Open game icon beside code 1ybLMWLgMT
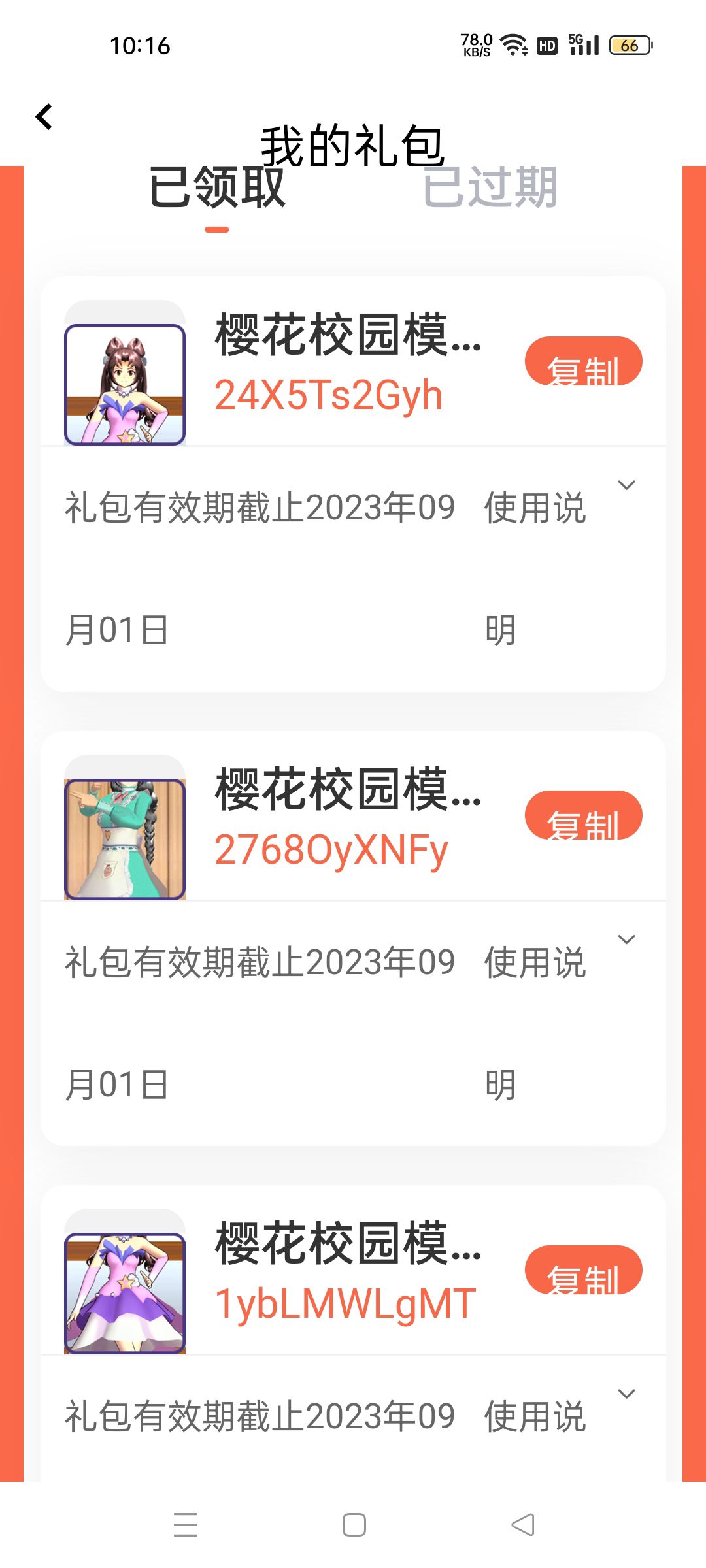Viewport: 706px width, 1568px height. coord(125,1293)
